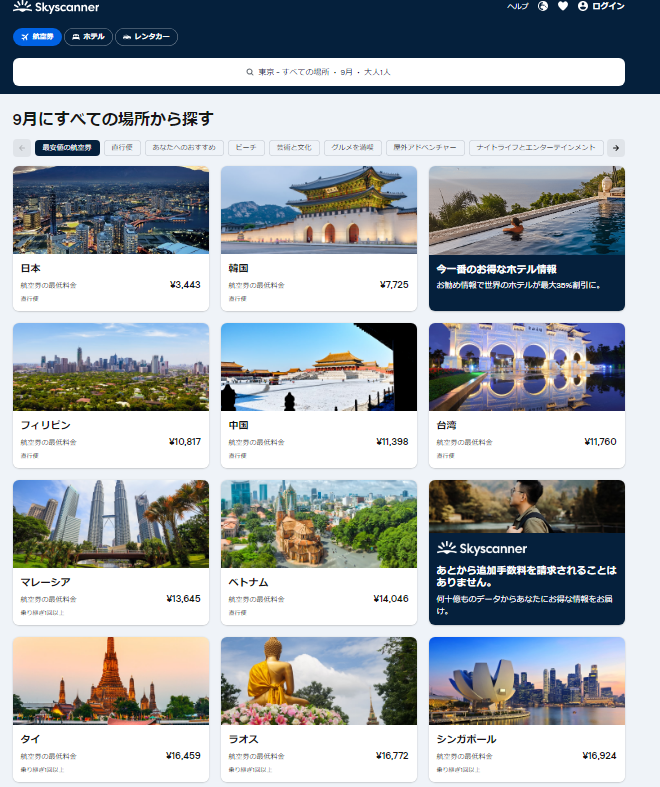Switch to the ホテル tab

[87, 36]
